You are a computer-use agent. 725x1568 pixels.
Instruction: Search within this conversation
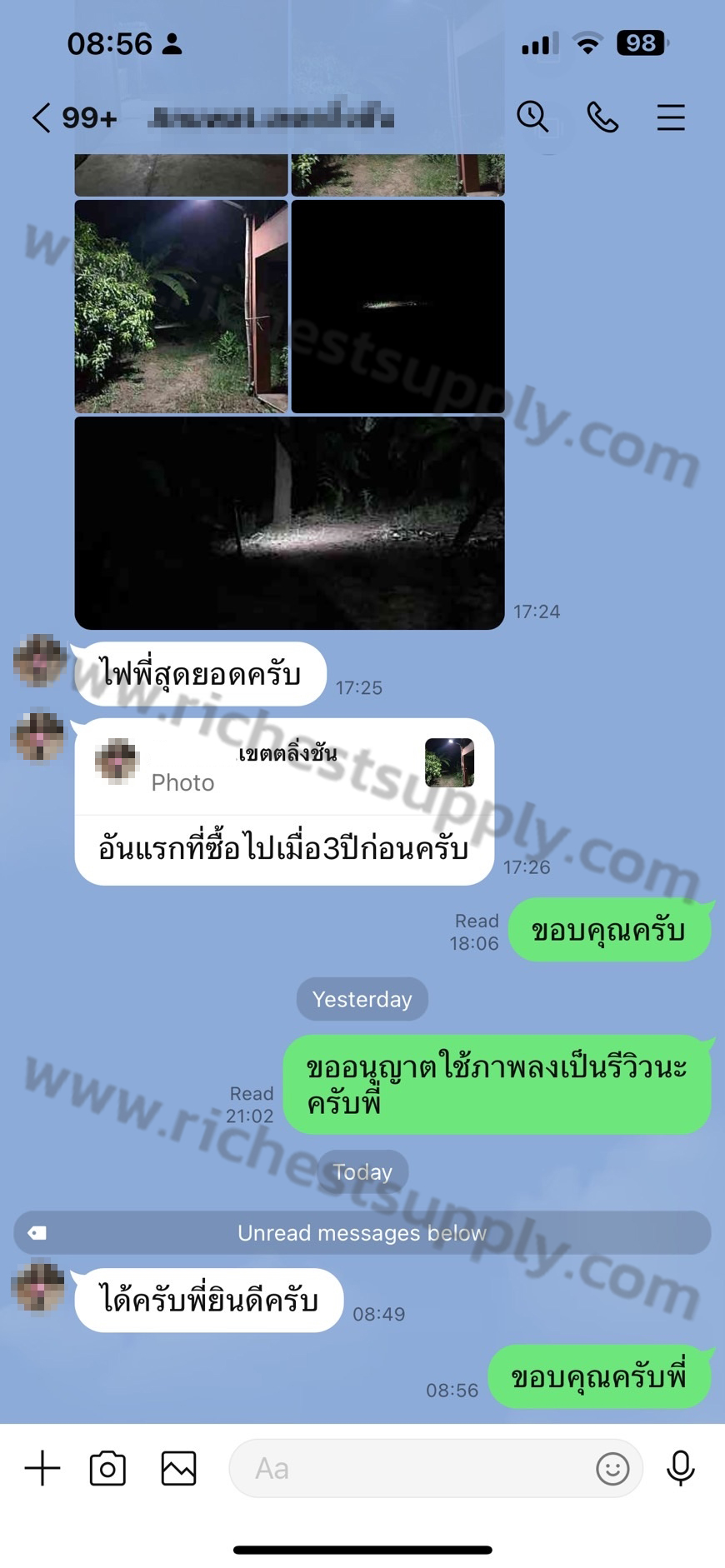tap(532, 117)
